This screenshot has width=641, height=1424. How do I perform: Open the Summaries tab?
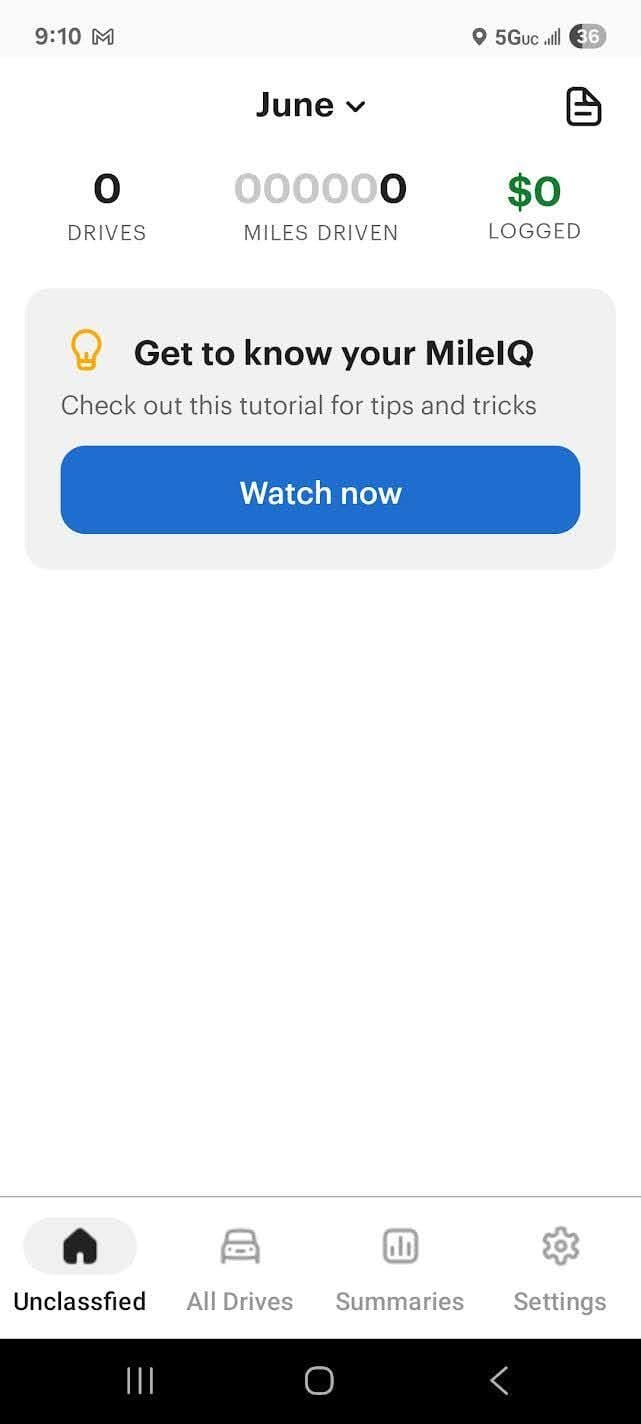click(x=400, y=1267)
